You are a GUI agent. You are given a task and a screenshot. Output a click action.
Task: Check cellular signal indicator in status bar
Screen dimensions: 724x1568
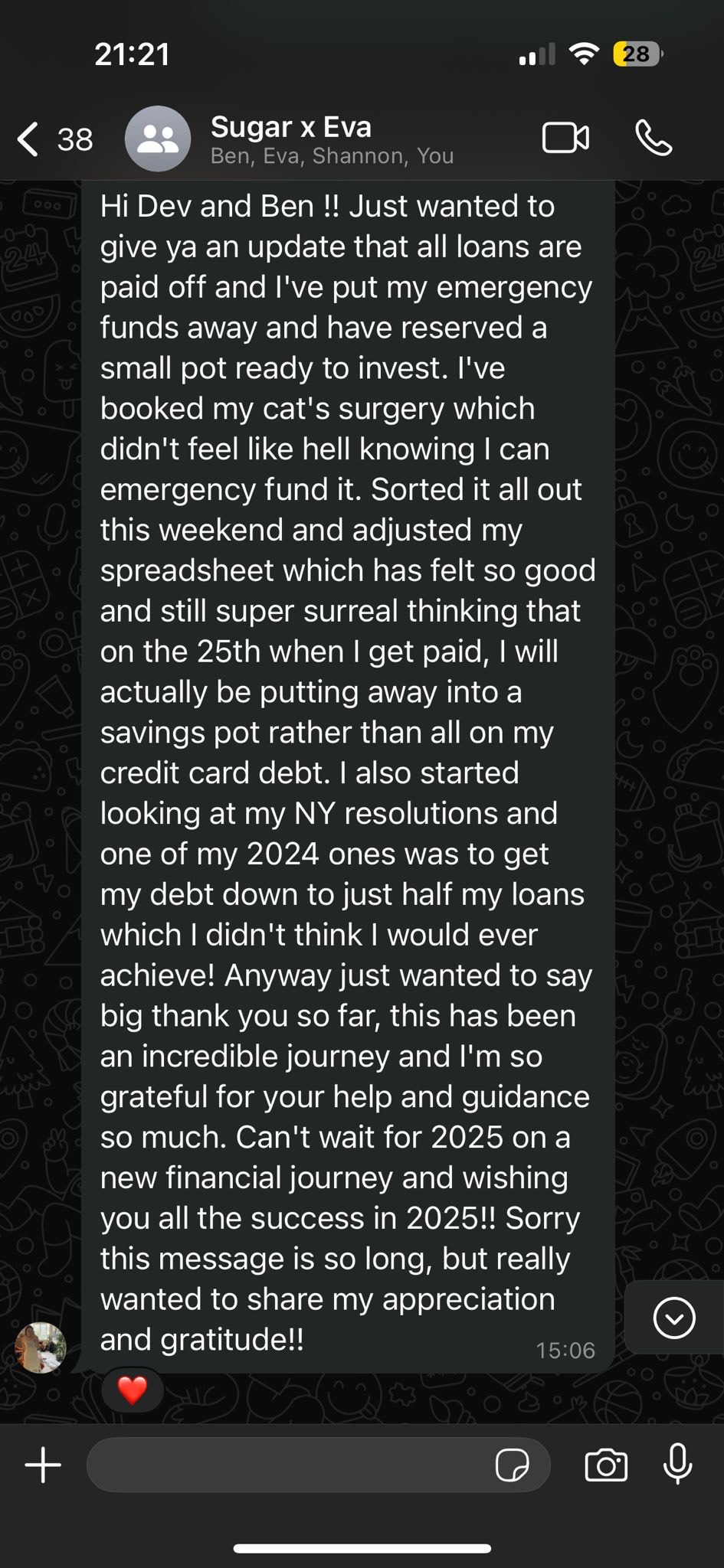[536, 53]
